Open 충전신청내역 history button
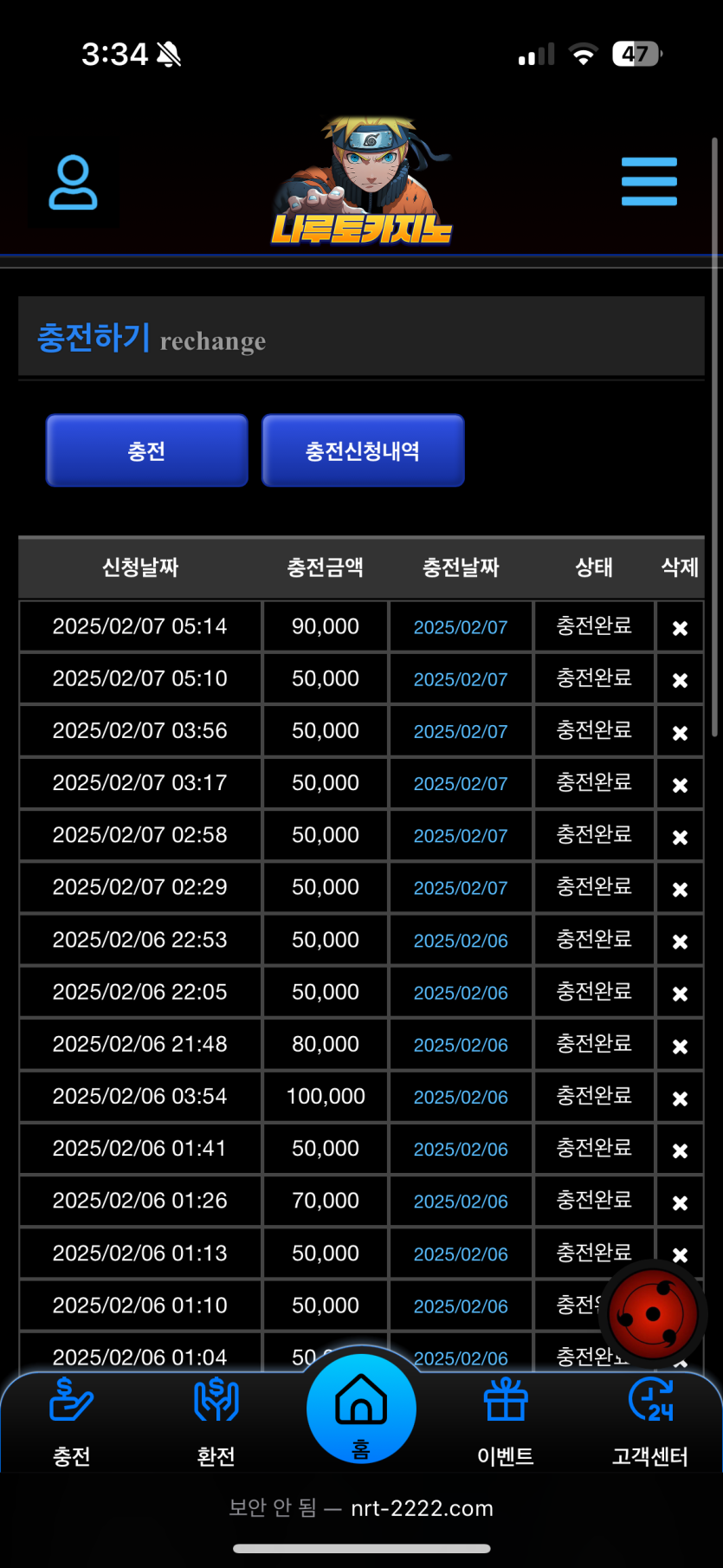This screenshot has height=1568, width=723. [363, 450]
